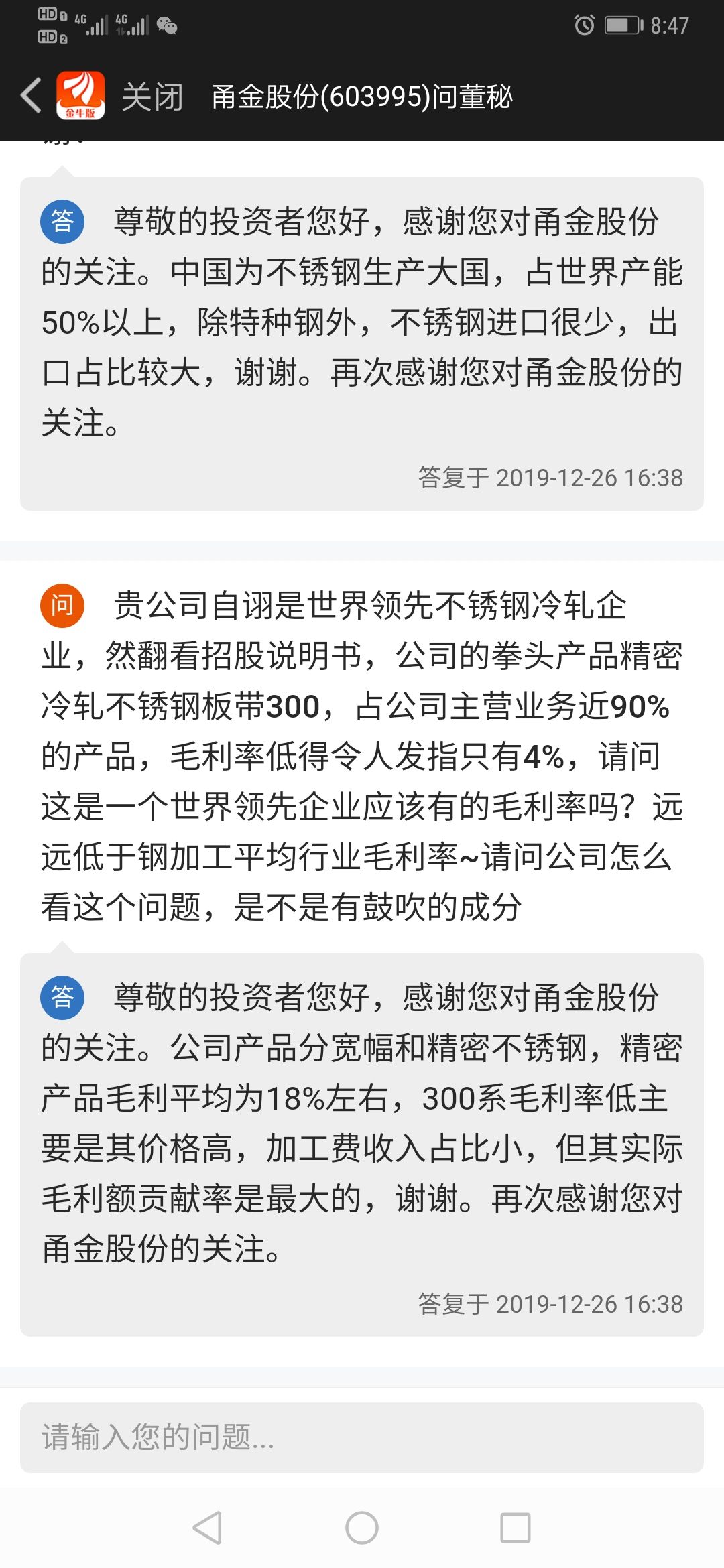The image size is (724, 1568).
Task: Select the title 甬金股份(603995)问董秘
Action: pos(364,96)
